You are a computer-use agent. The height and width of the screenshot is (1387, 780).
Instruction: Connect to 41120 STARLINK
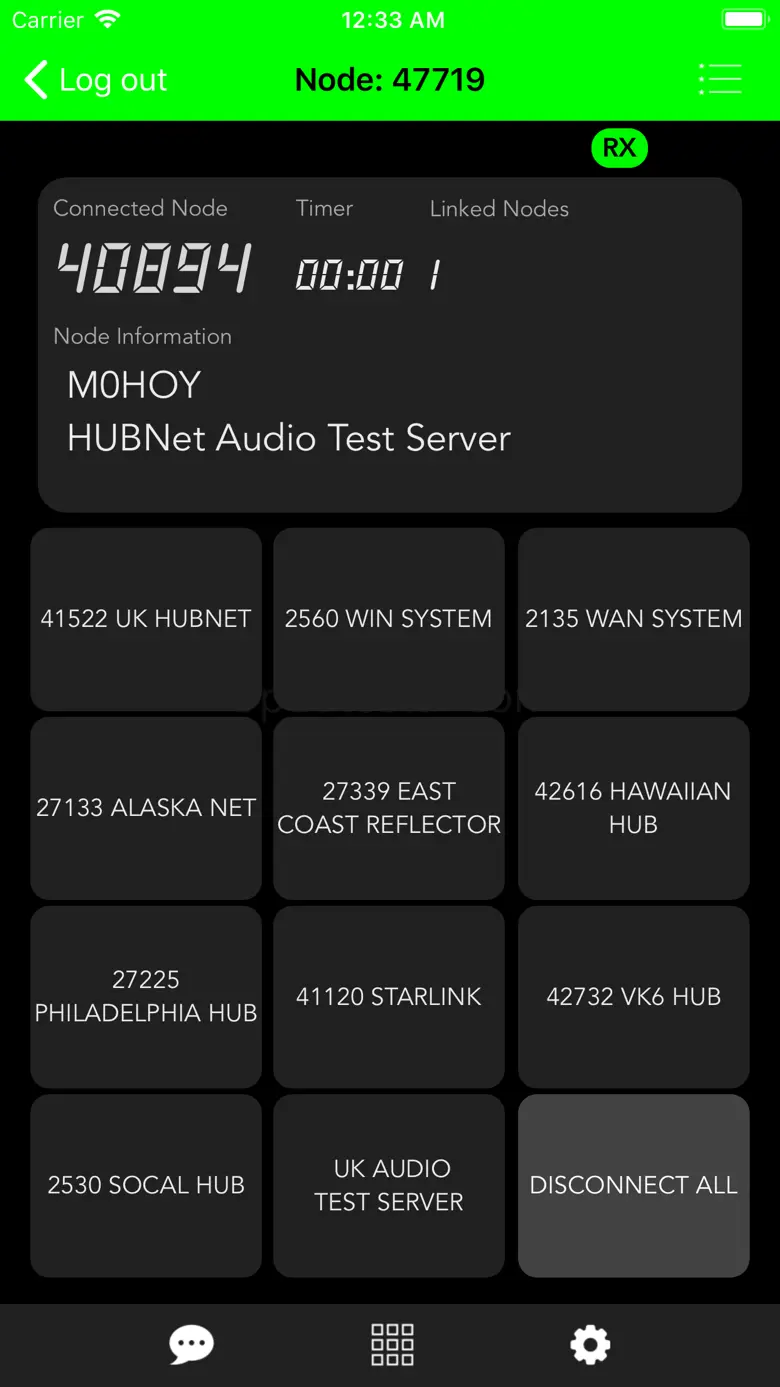click(389, 997)
